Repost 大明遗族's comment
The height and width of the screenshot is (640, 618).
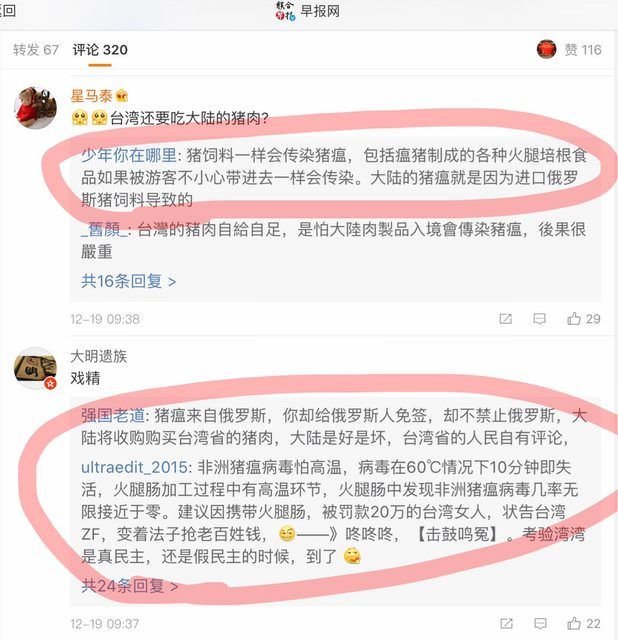tap(506, 624)
